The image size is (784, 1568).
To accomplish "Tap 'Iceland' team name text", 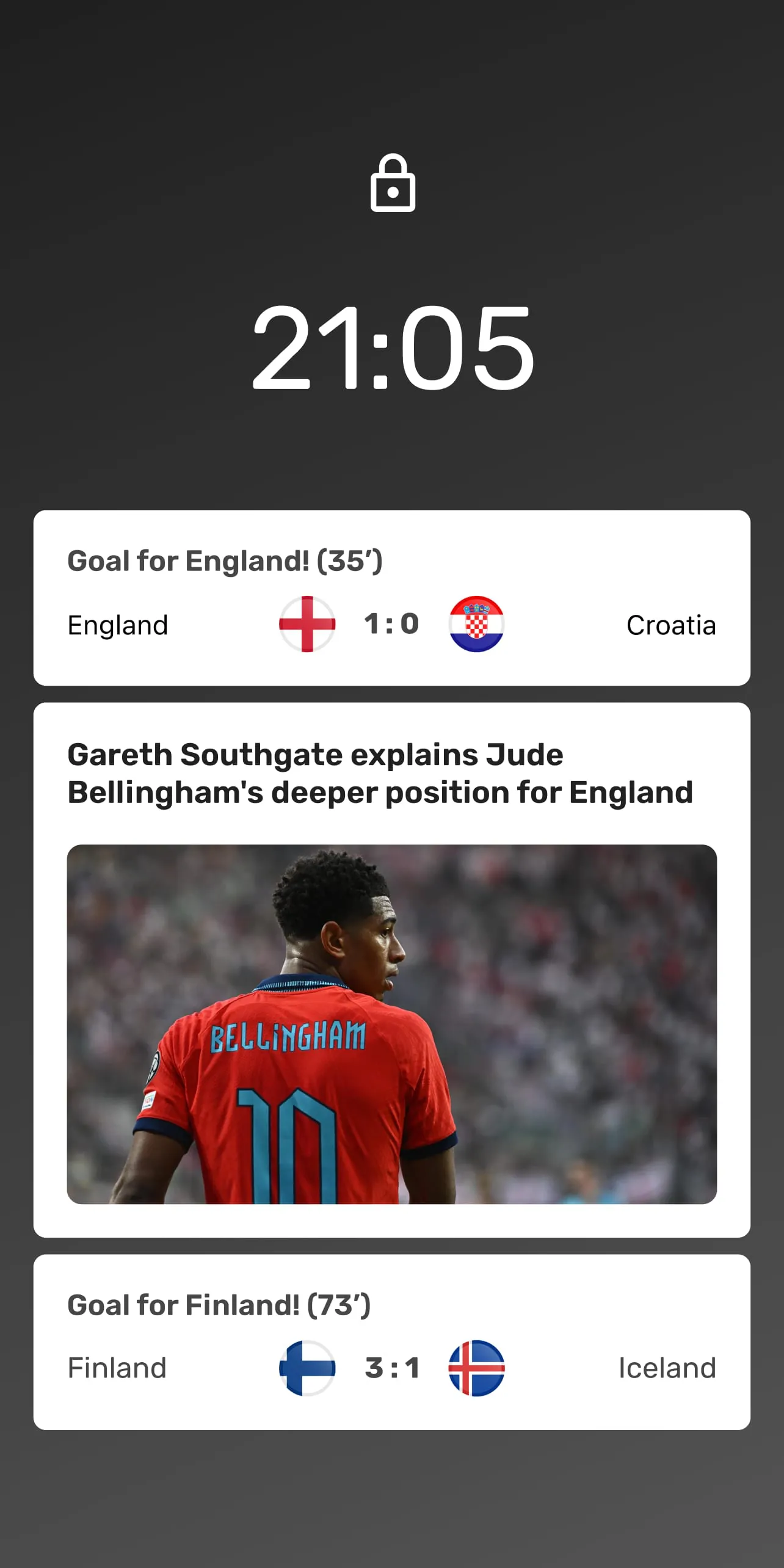I will tap(668, 1367).
